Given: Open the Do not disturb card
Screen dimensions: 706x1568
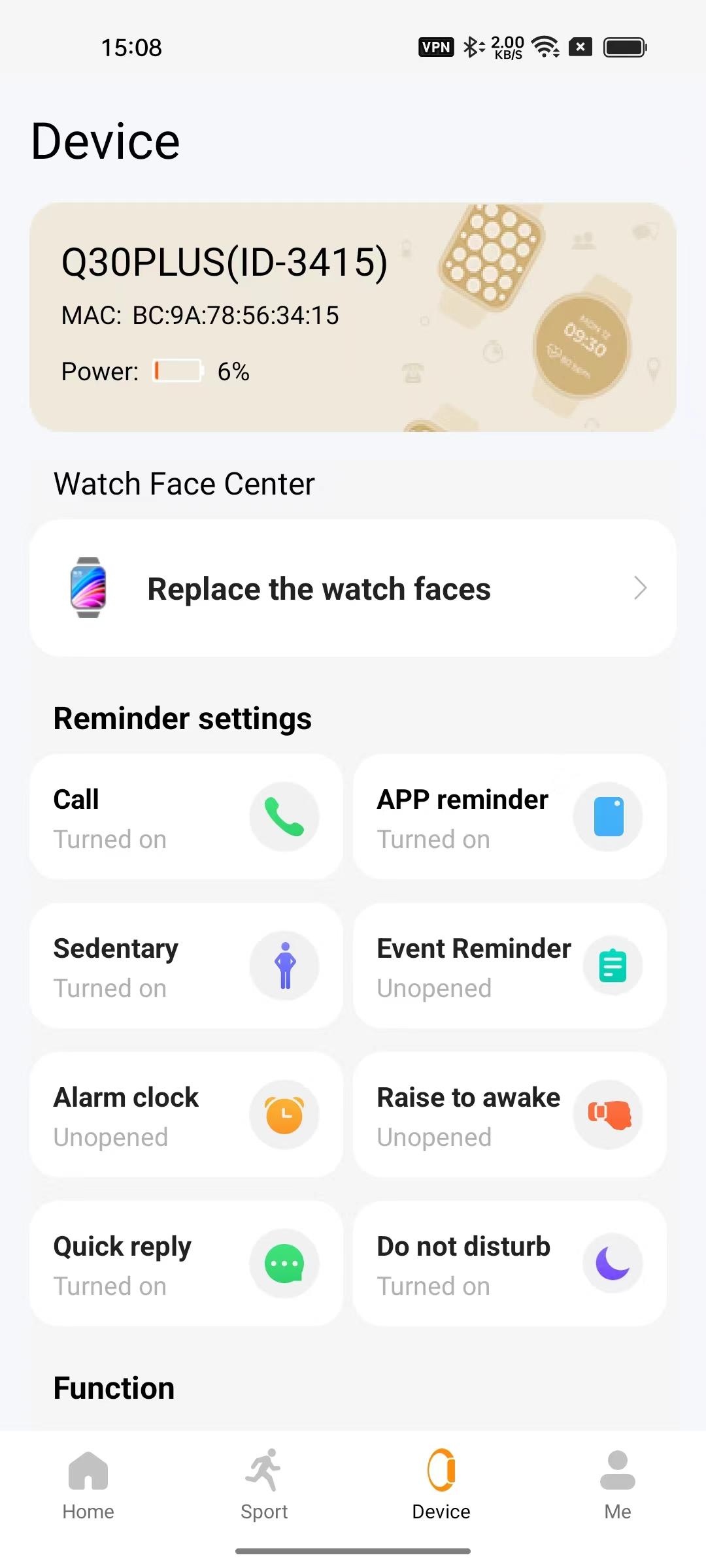Looking at the screenshot, I should 510,1264.
